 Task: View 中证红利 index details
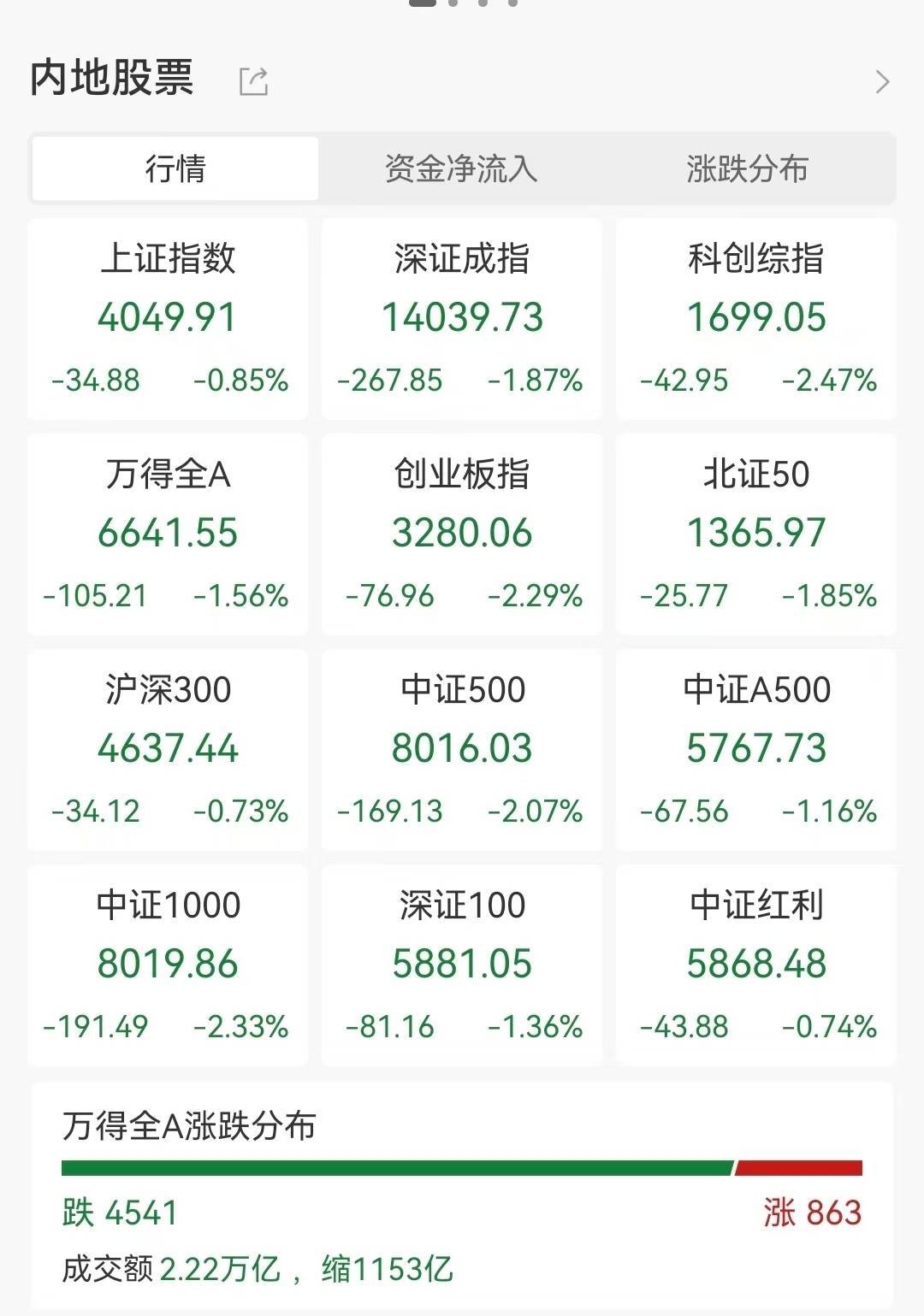[x=756, y=965]
